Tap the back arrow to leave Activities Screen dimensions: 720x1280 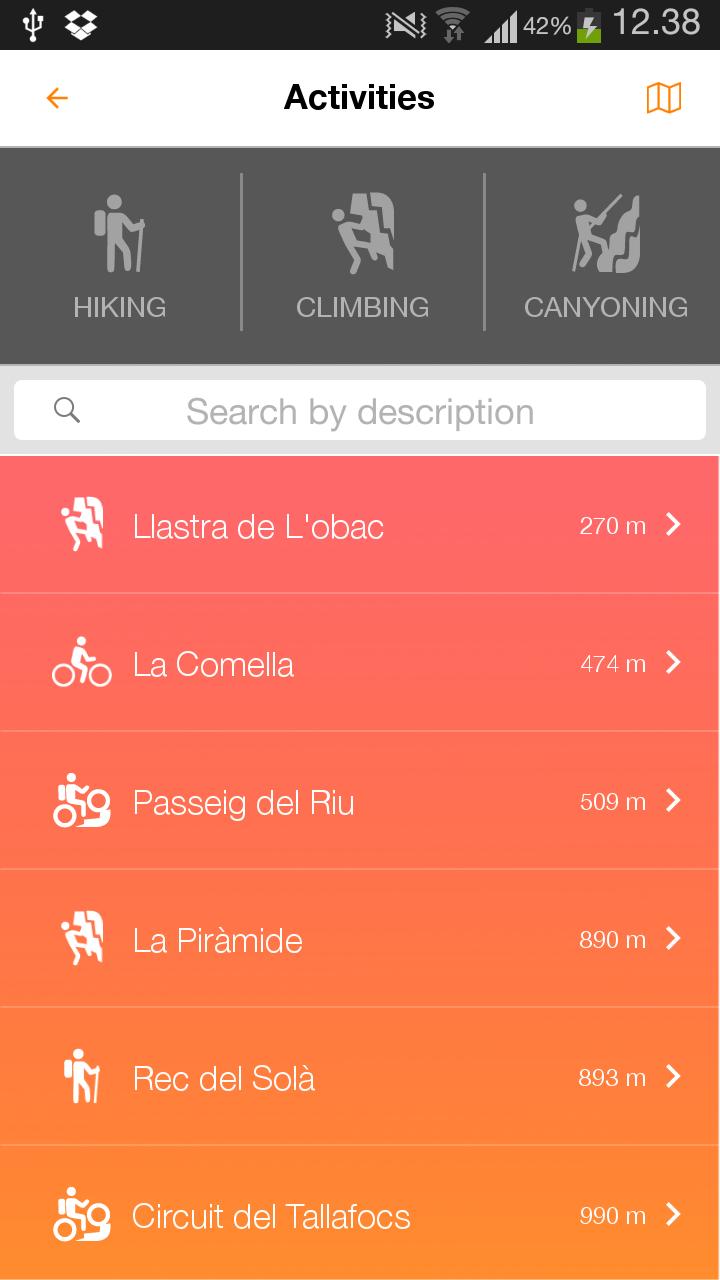pyautogui.click(x=57, y=97)
